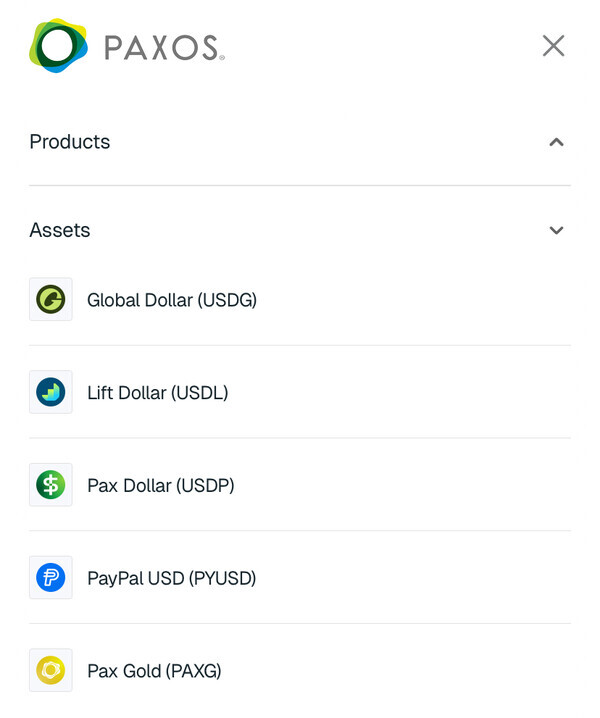Select Lift Dollar (USDL)
The width and height of the screenshot is (600, 718).
[x=157, y=393]
